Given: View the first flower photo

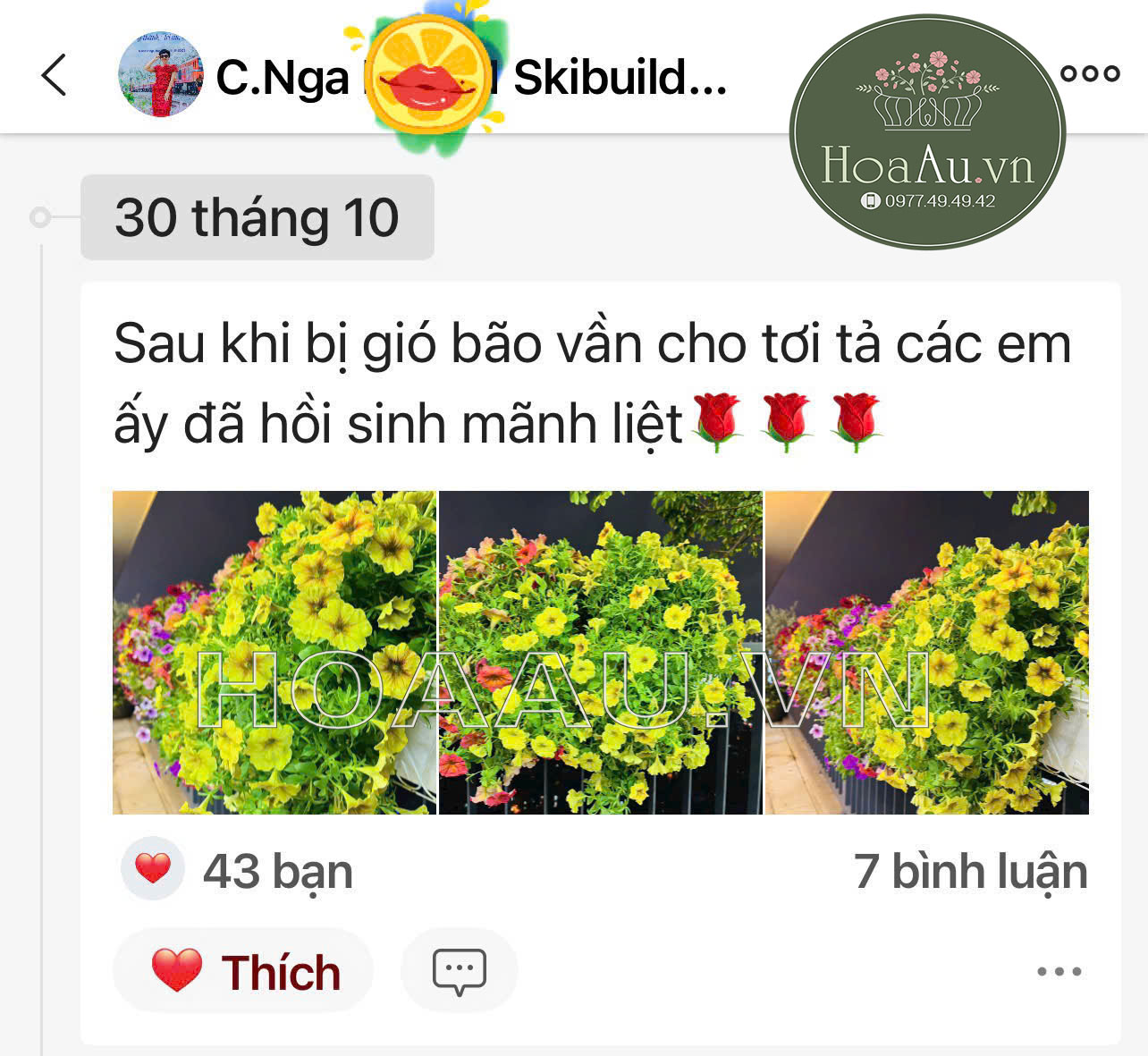Looking at the screenshot, I should pos(274,653).
